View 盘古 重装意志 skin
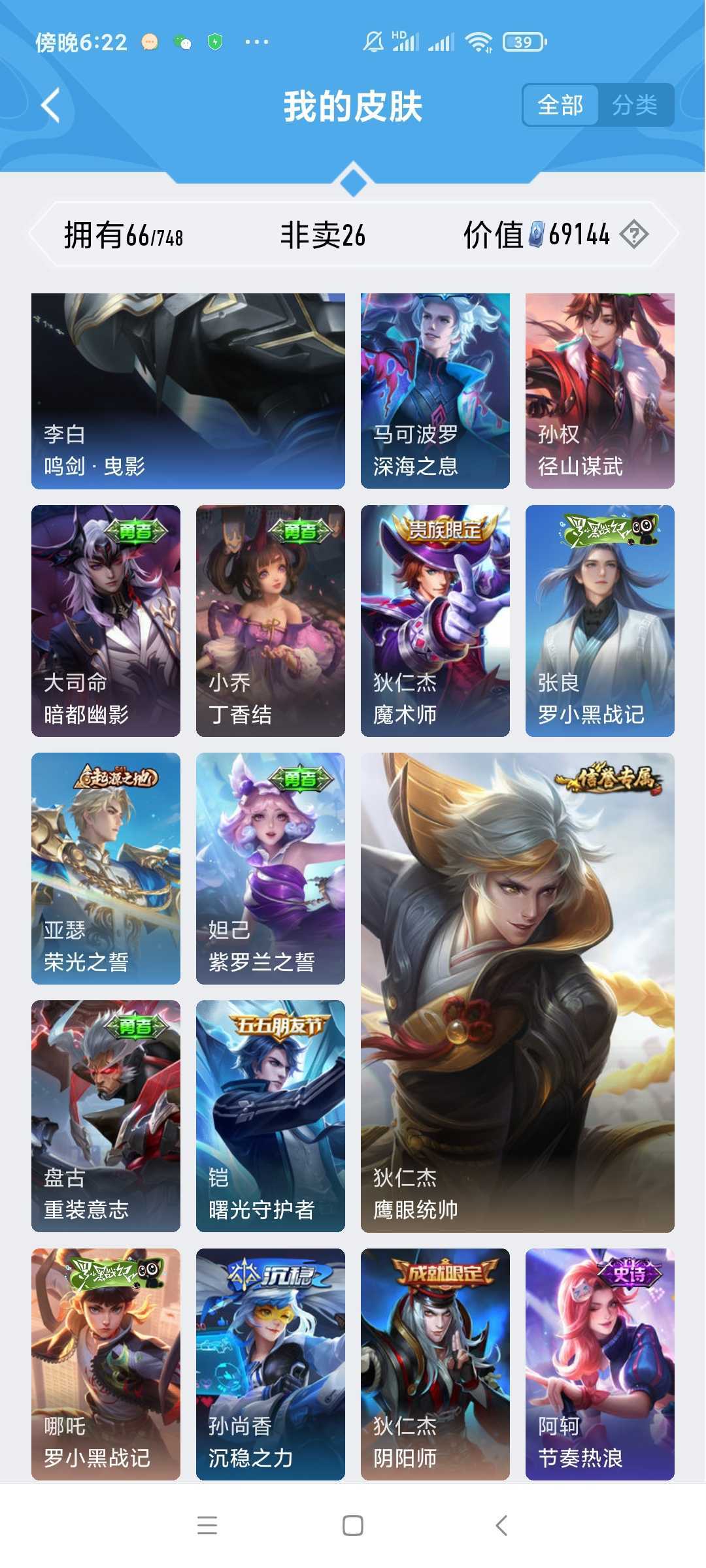 click(x=106, y=1116)
